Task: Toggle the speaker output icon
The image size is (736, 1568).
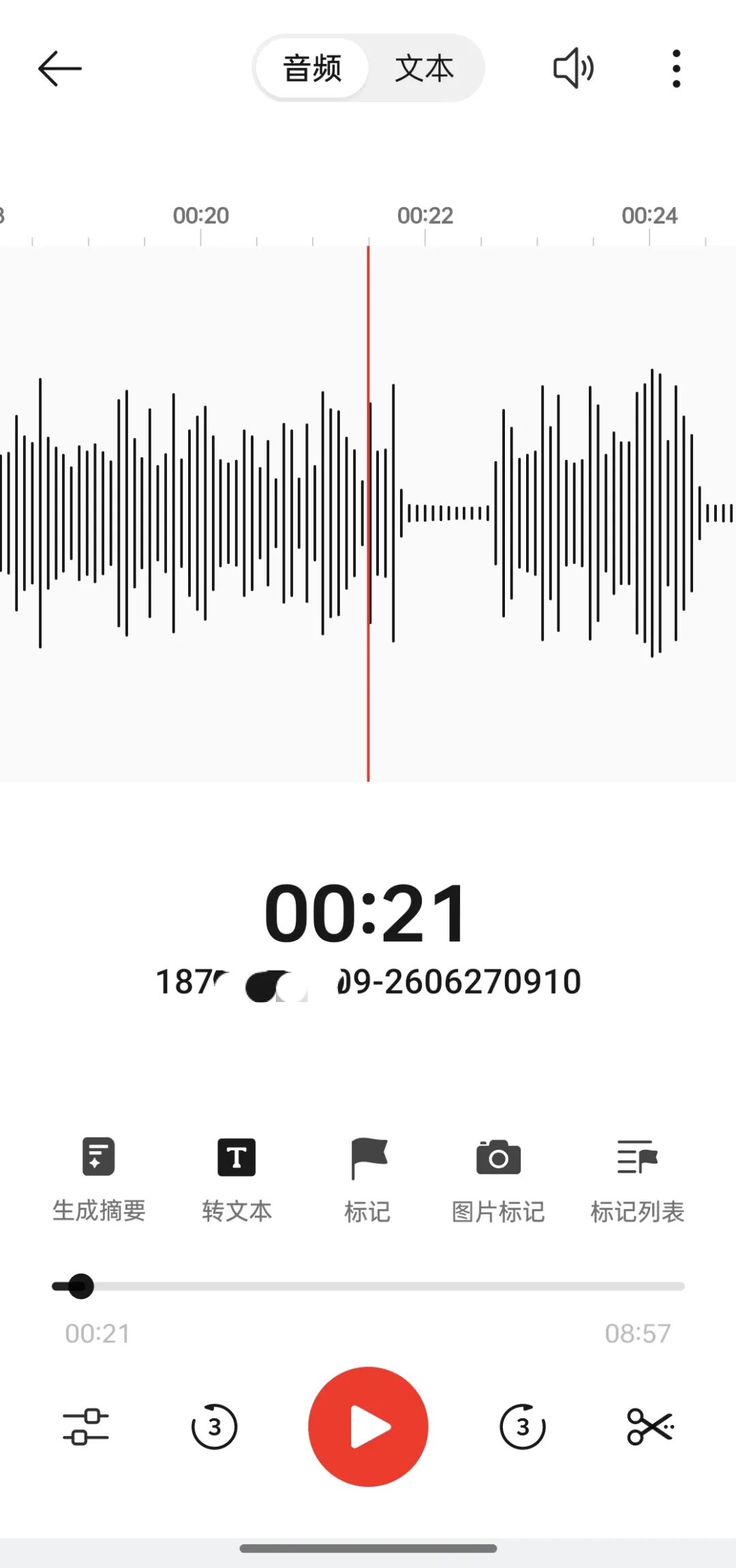Action: click(573, 68)
